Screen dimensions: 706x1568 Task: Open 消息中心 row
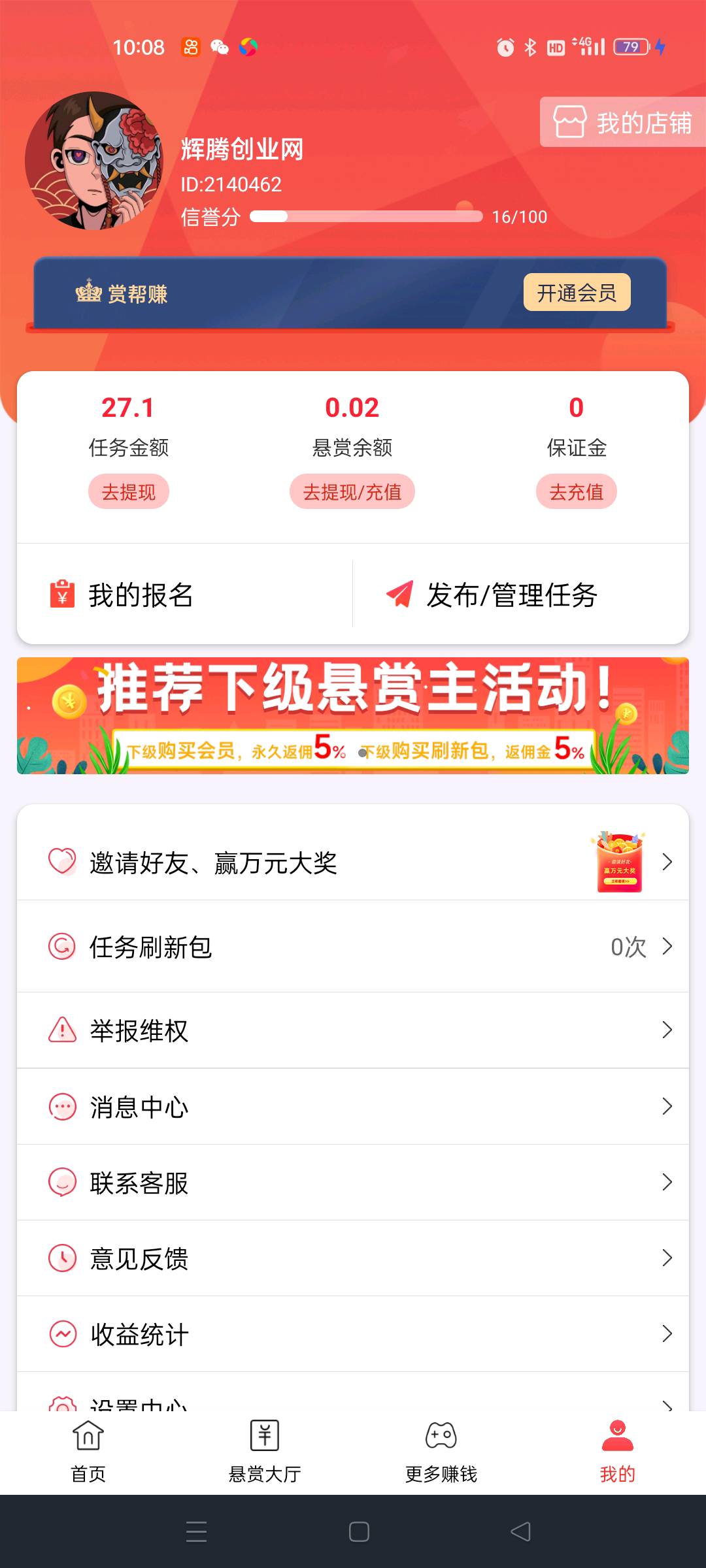point(353,1107)
